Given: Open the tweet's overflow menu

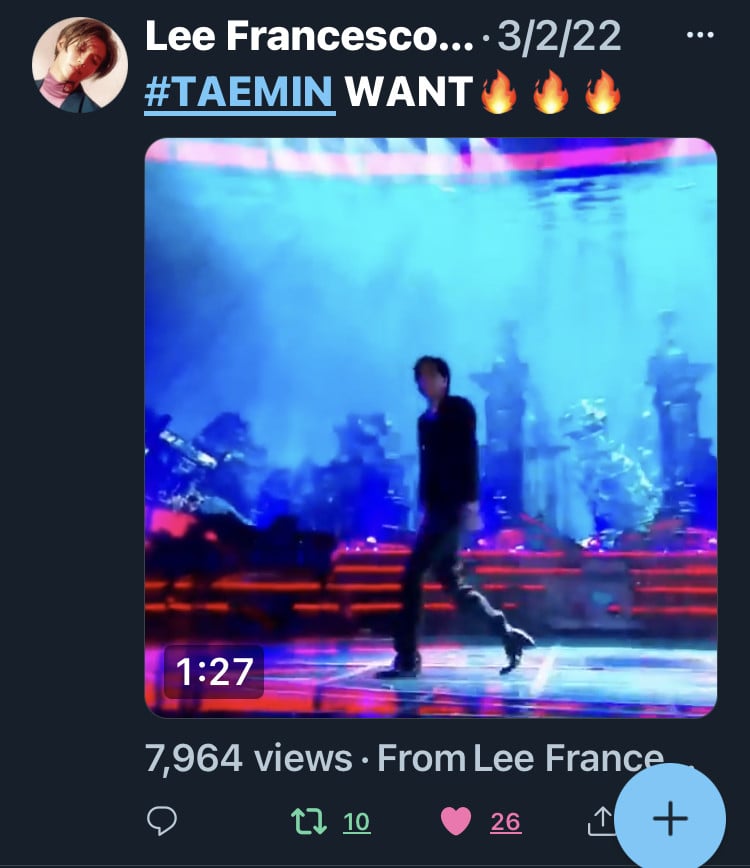Looking at the screenshot, I should (701, 35).
